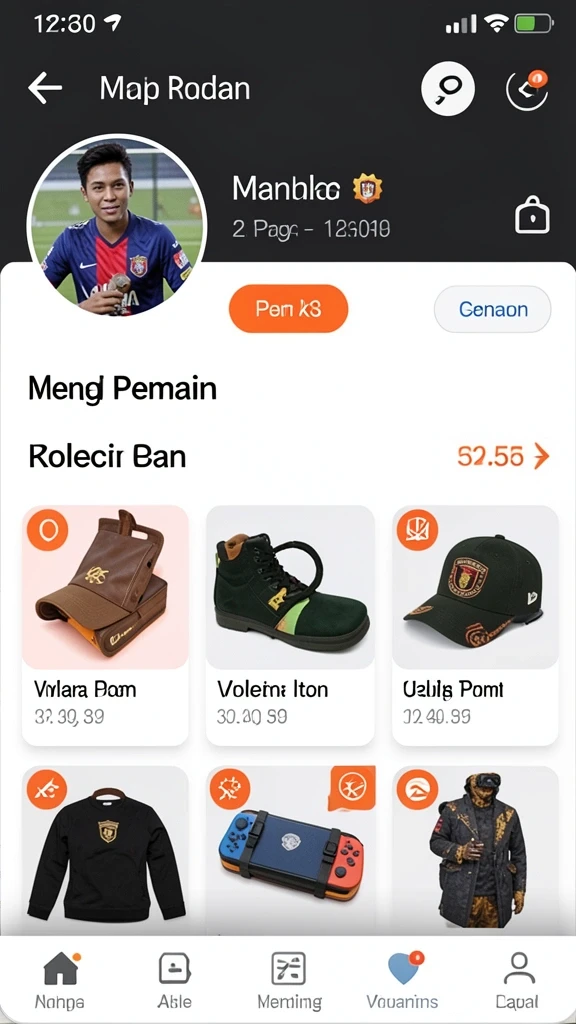Switch to the Able tab
The width and height of the screenshot is (576, 1024).
(174, 981)
